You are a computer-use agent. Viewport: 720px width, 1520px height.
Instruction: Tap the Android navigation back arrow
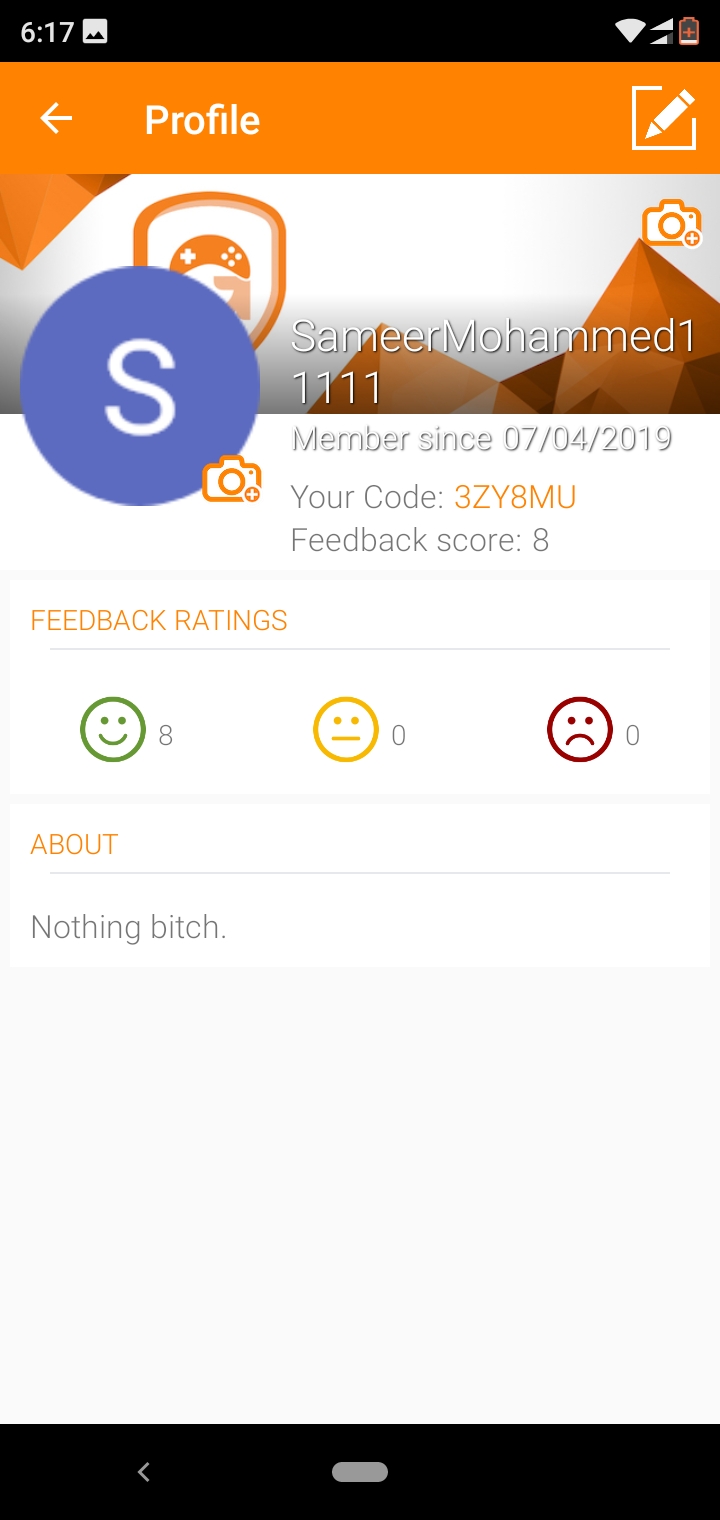coord(143,1471)
